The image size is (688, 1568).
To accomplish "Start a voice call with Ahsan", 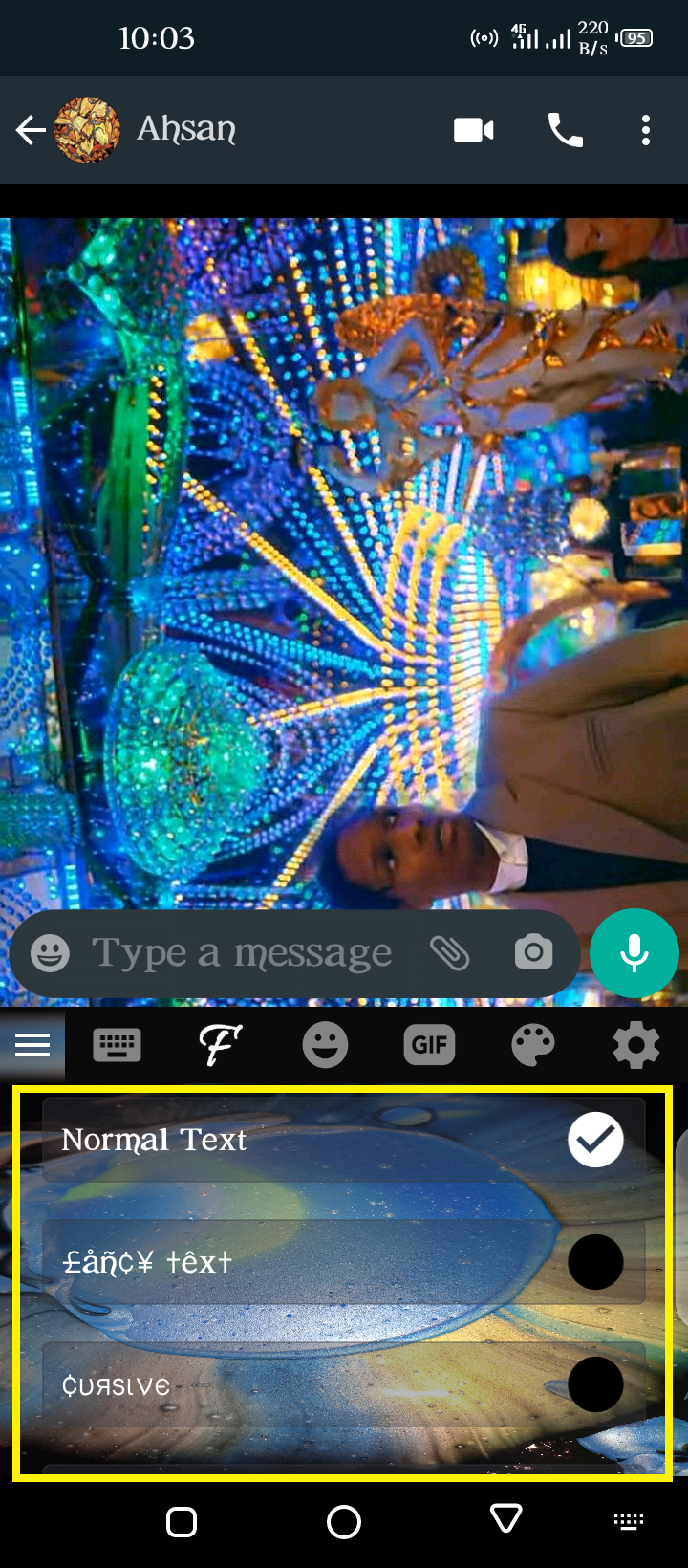I will click(565, 130).
